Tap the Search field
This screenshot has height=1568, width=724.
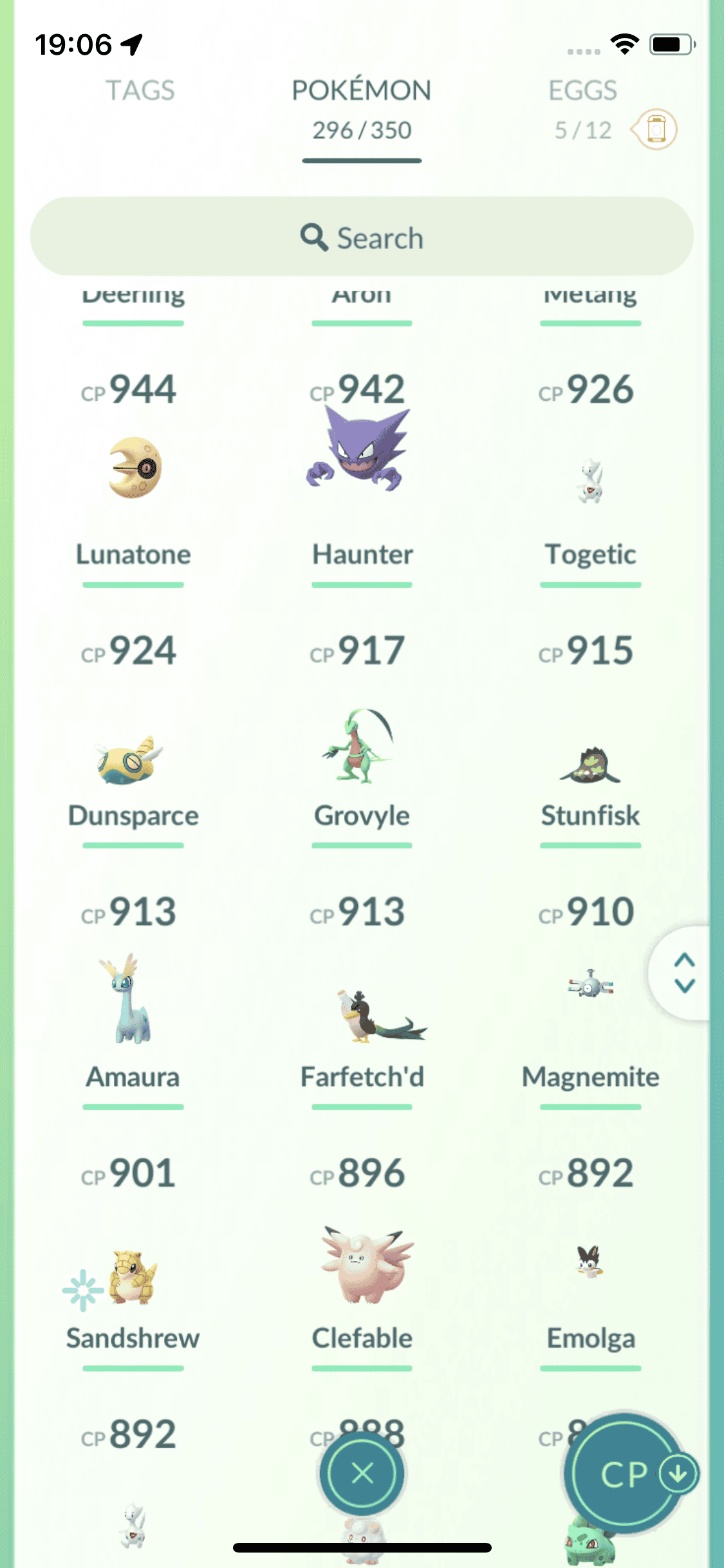(362, 237)
